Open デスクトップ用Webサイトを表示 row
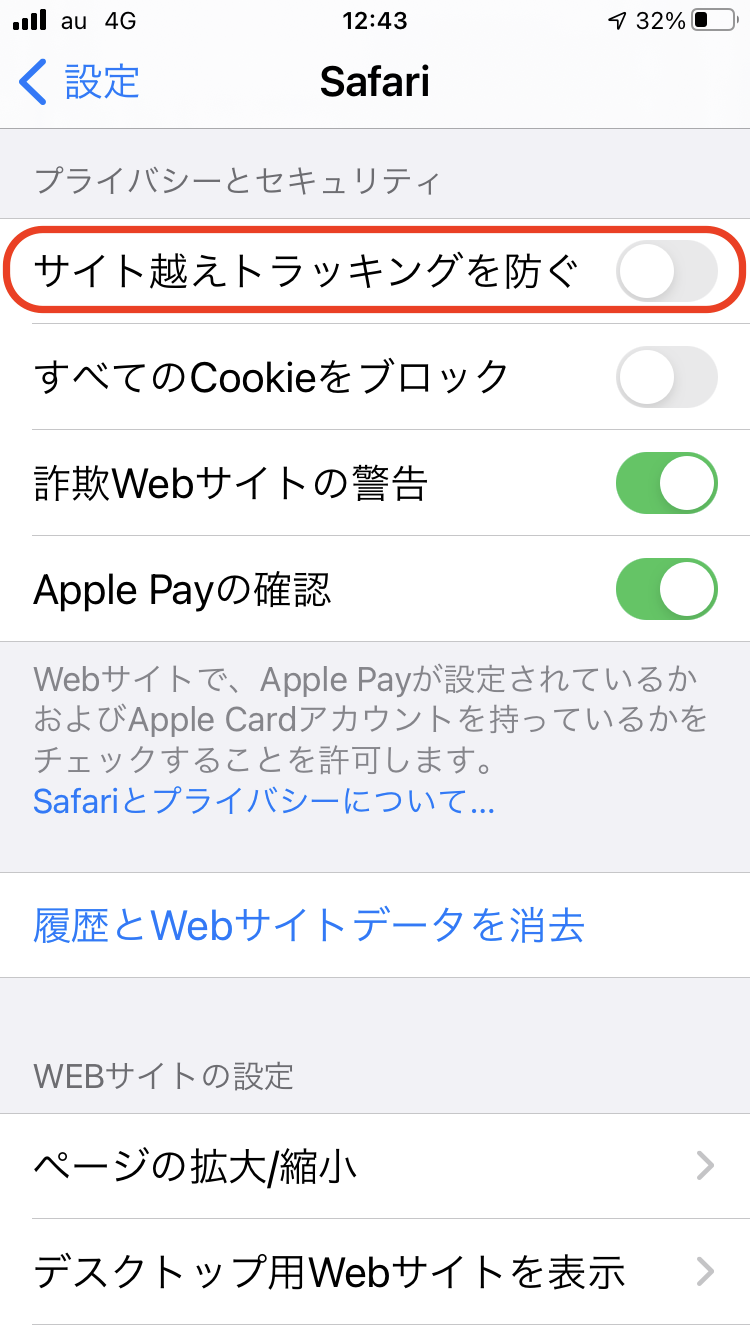The image size is (750, 1334). [375, 1272]
